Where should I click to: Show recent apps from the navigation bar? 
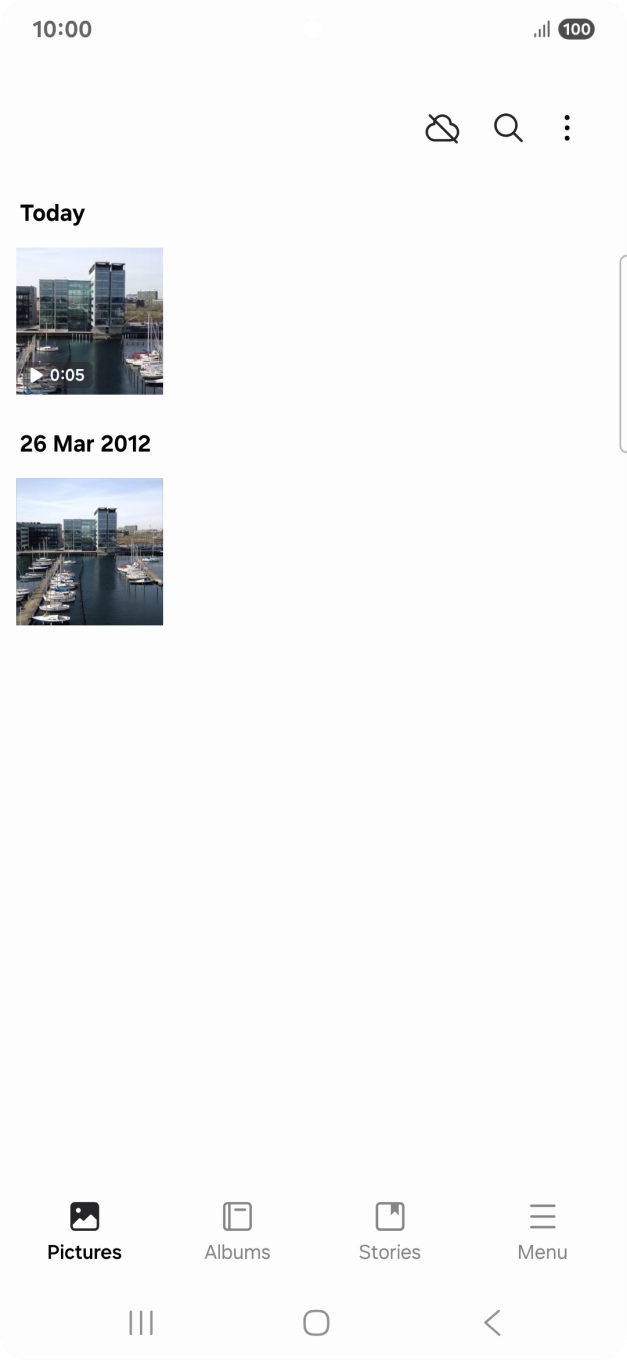[141, 1323]
